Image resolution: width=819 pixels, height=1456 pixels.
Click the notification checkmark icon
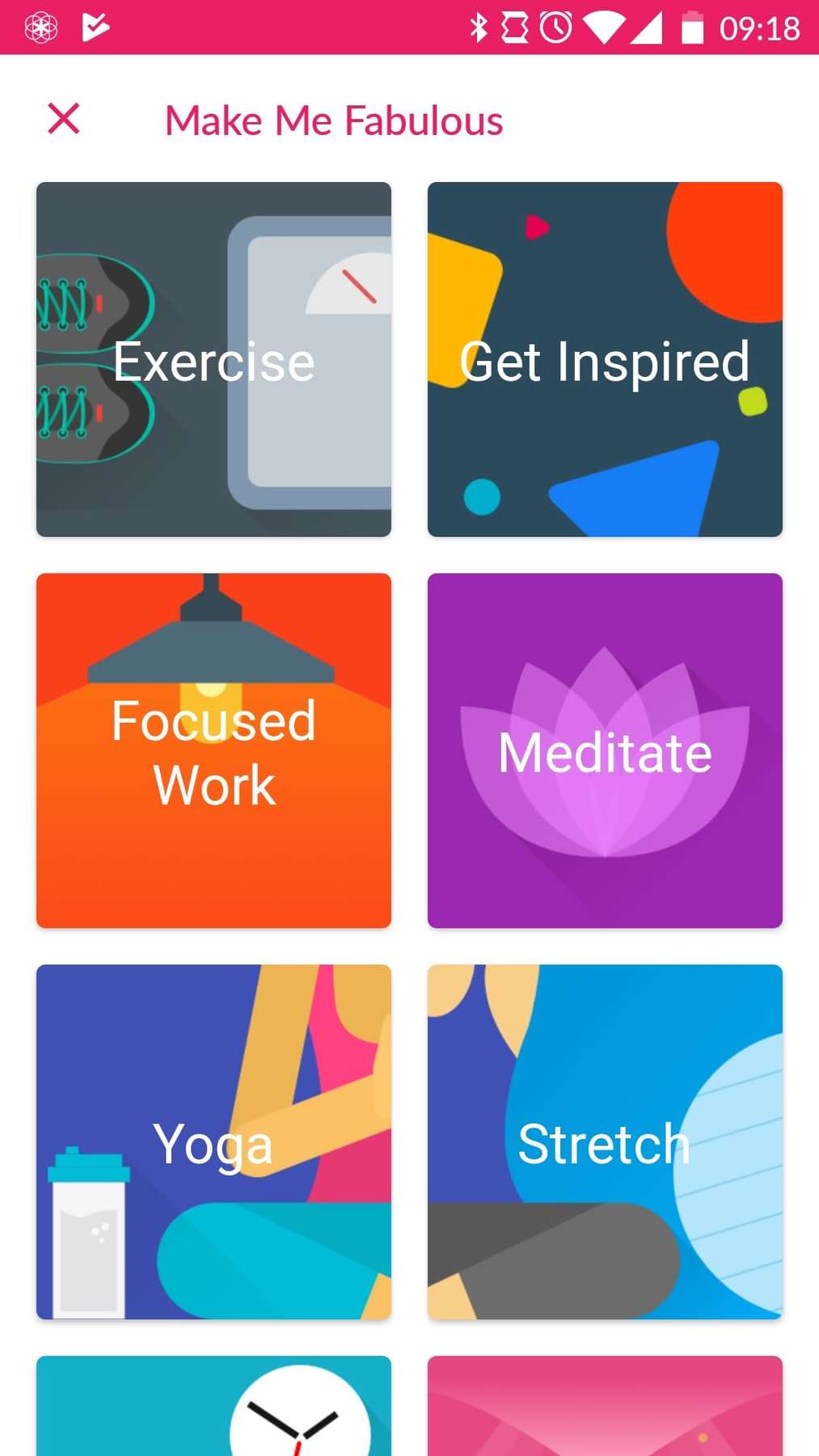(95, 27)
